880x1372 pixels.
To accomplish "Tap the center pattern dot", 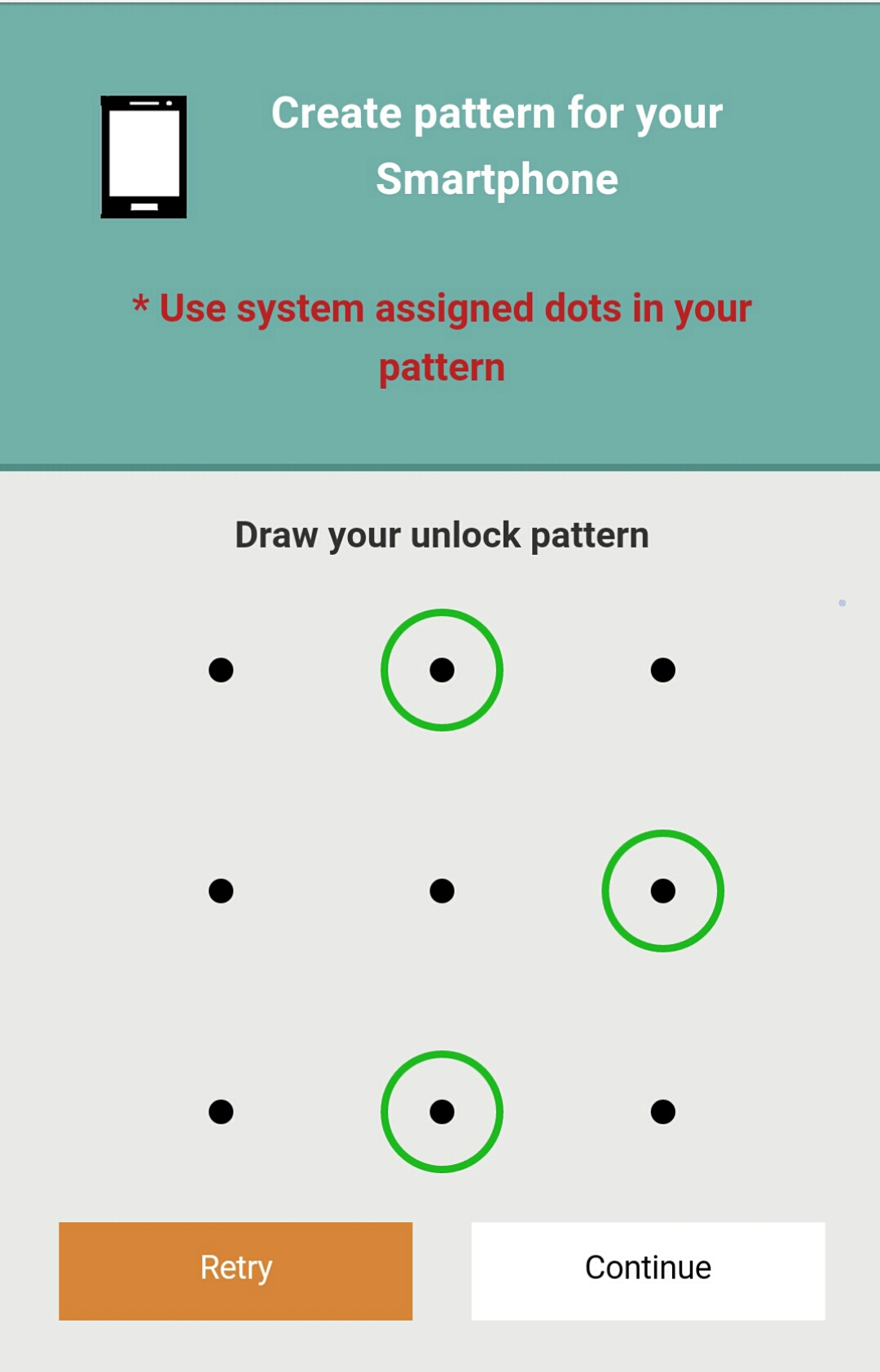I will coord(442,890).
